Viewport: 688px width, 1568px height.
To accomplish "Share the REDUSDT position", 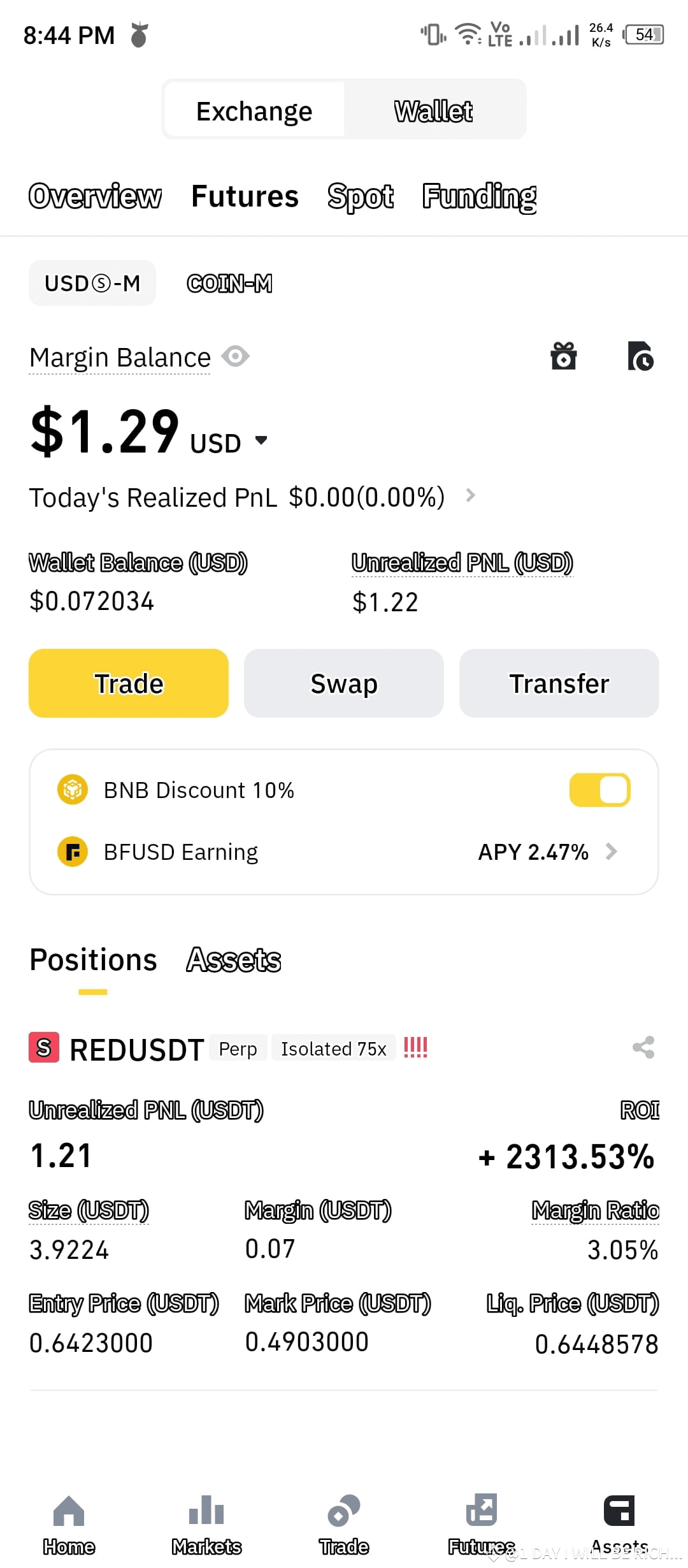I will coord(642,1046).
